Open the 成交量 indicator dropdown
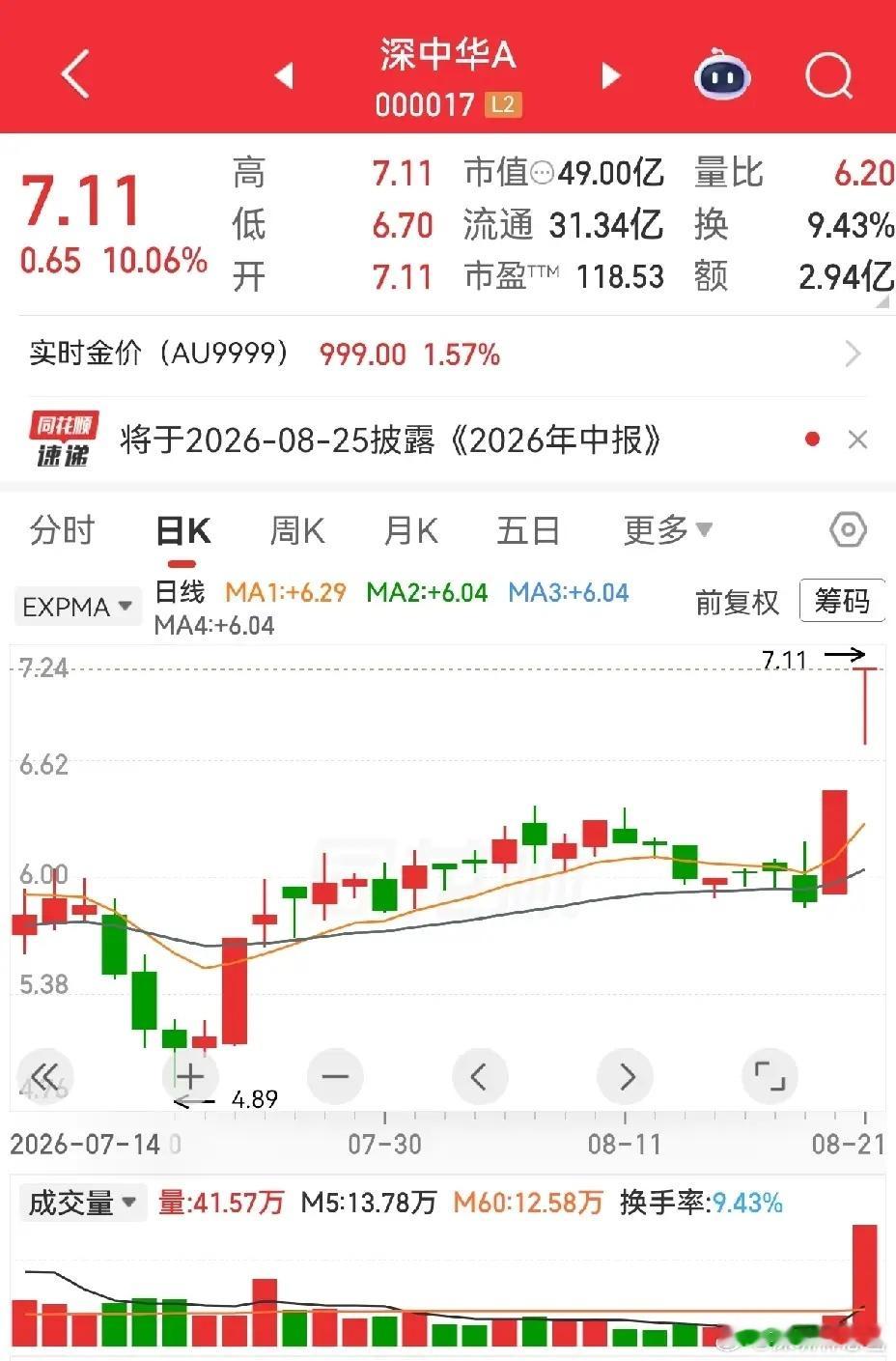Viewport: 896px width, 1361px height. [x=83, y=1203]
